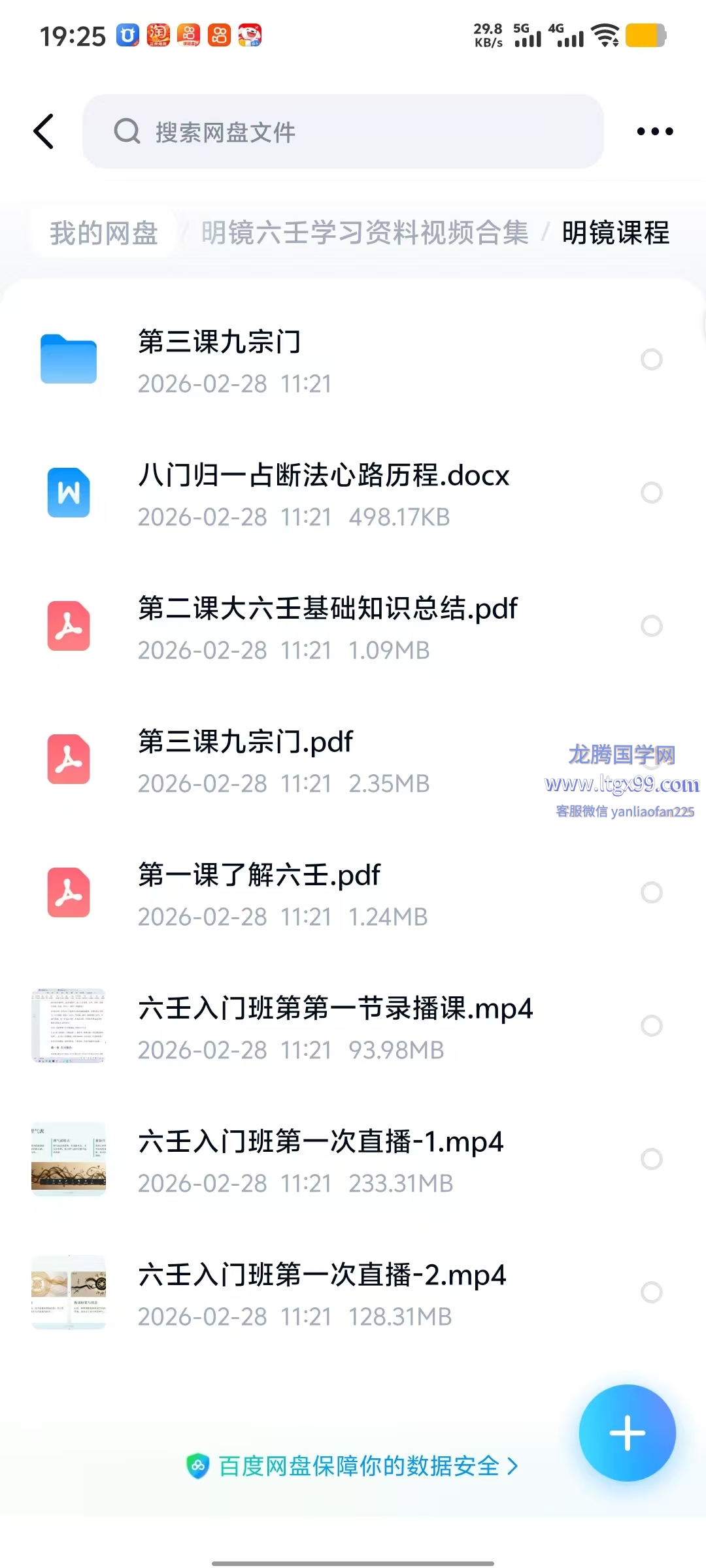Jump to 我的网盘 in the breadcrumb
706x1568 pixels.
point(104,233)
